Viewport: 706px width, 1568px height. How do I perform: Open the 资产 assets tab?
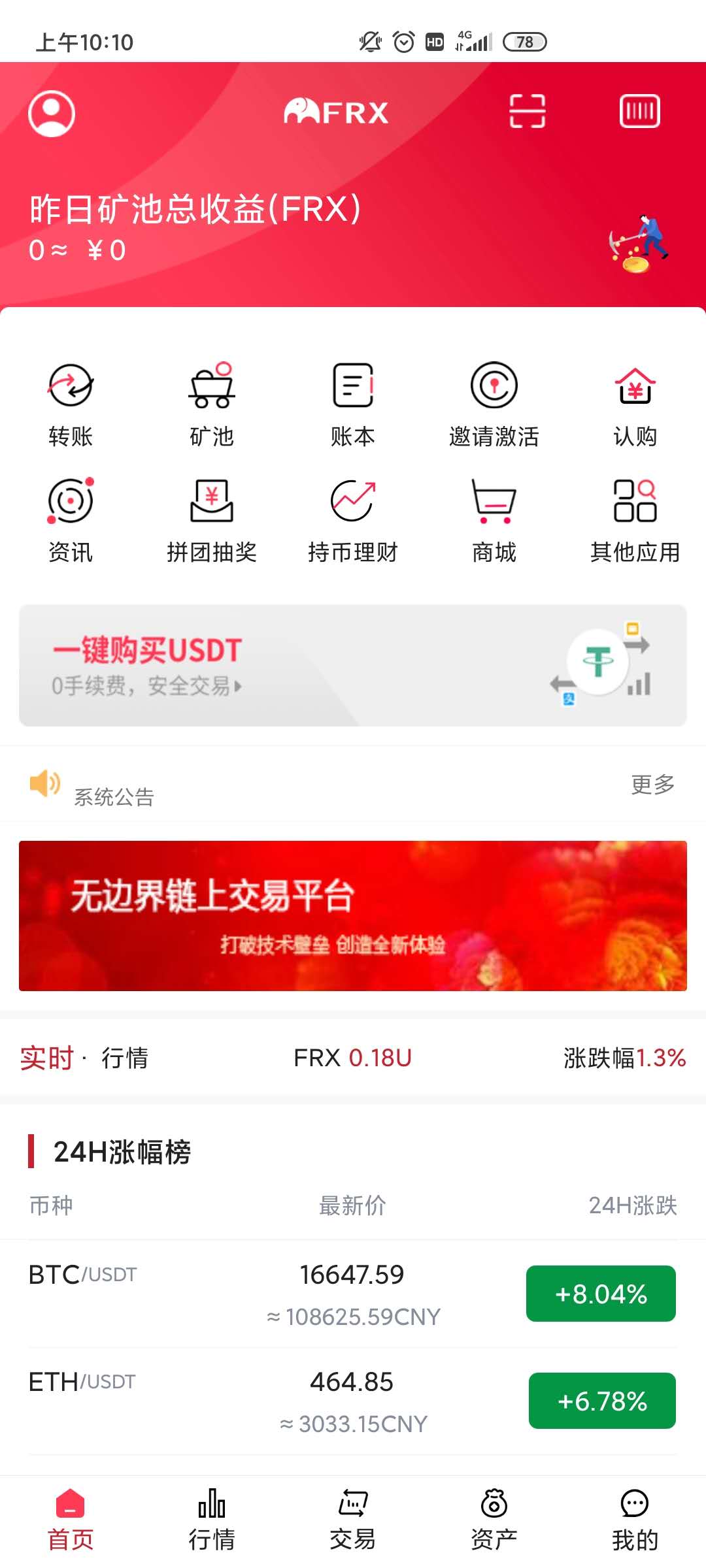click(494, 1516)
